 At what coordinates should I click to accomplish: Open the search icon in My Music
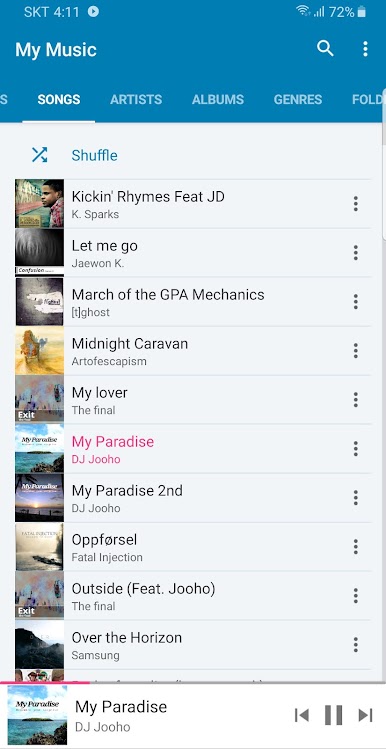[325, 49]
